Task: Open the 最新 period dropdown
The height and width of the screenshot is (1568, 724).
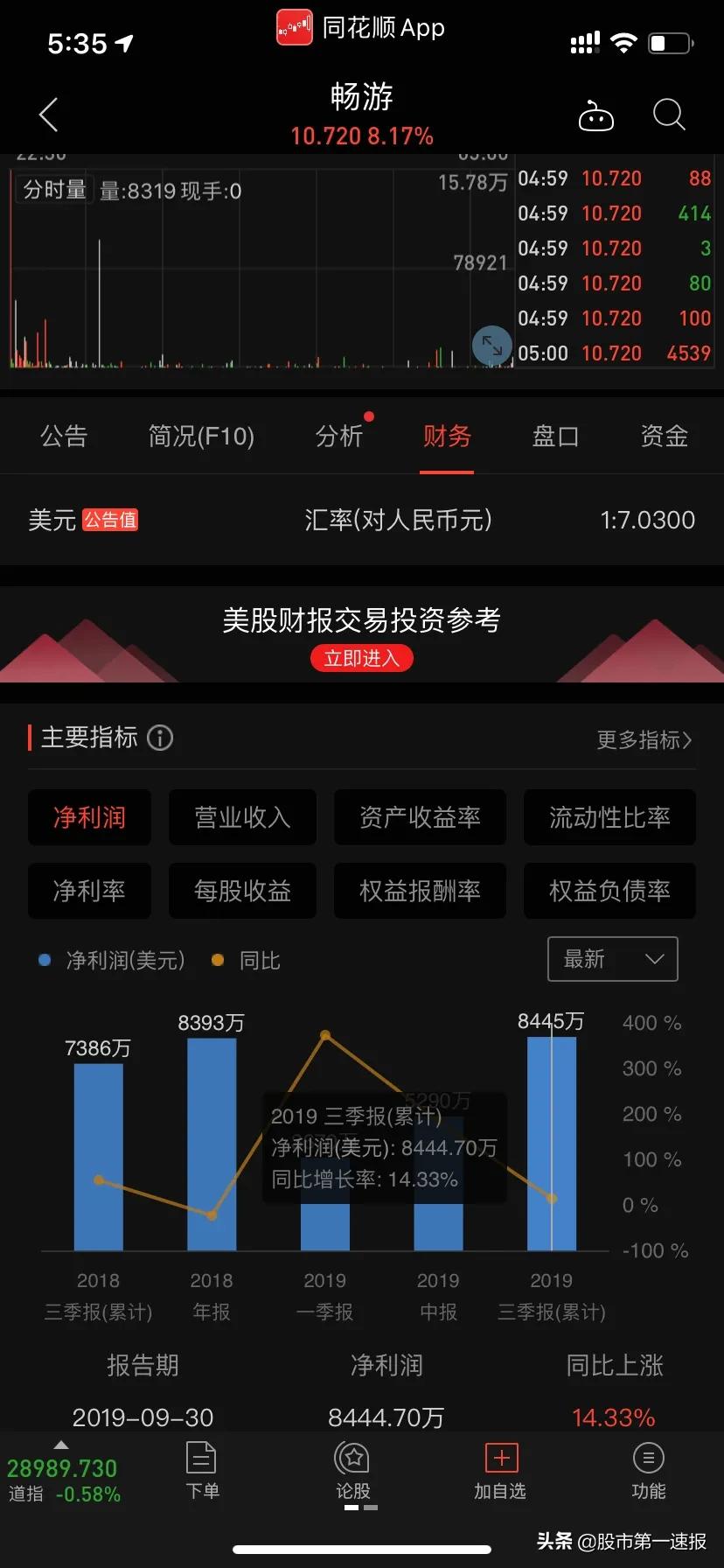Action: click(612, 959)
